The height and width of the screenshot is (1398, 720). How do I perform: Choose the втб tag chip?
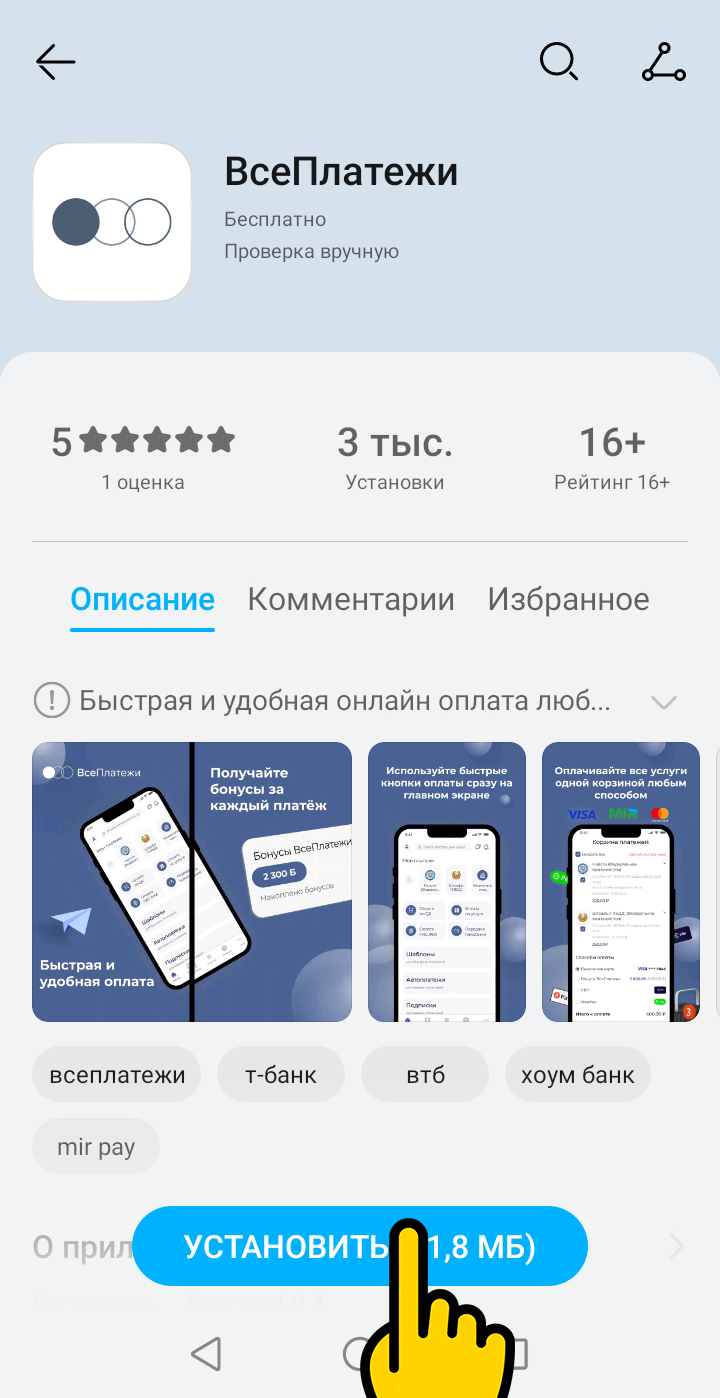(x=425, y=1076)
